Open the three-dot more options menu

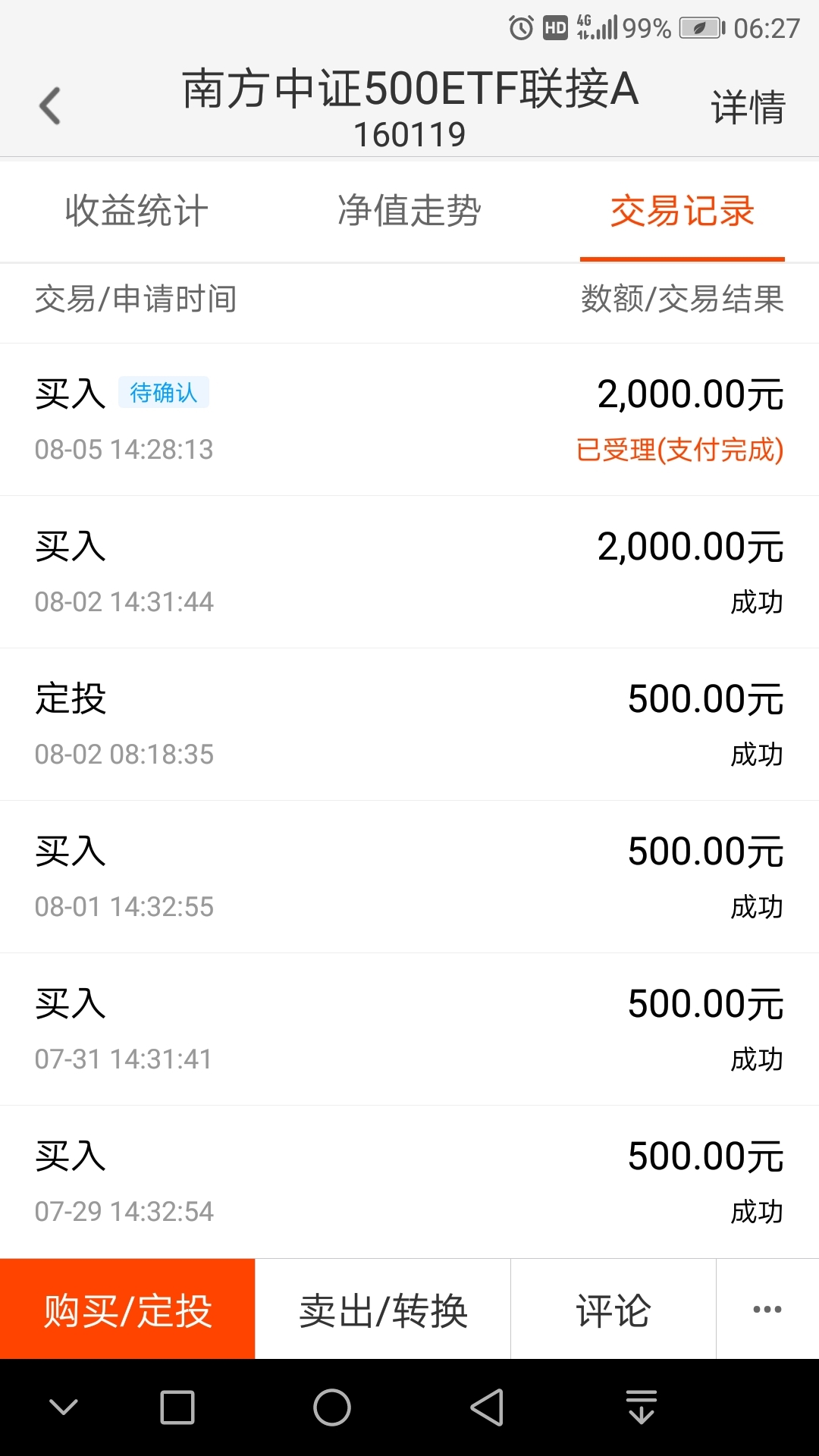pyautogui.click(x=767, y=1309)
